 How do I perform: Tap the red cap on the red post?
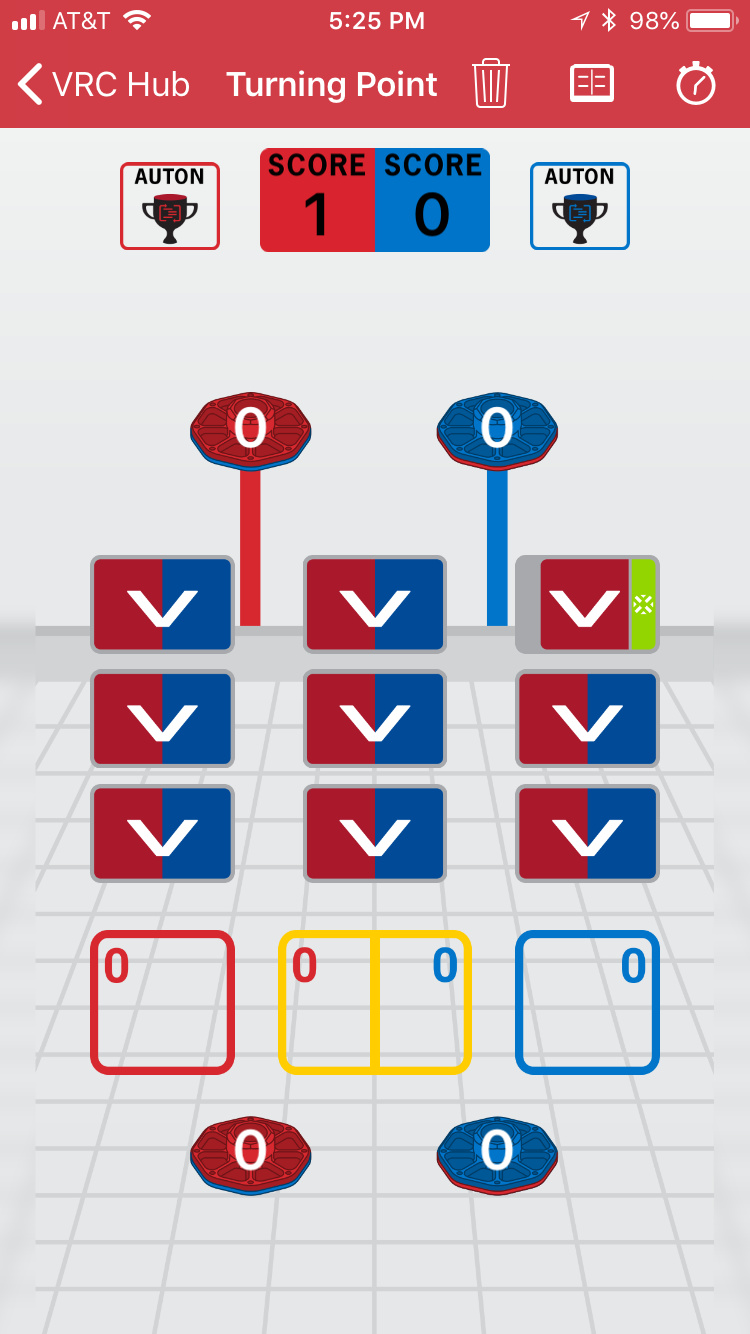coord(251,431)
